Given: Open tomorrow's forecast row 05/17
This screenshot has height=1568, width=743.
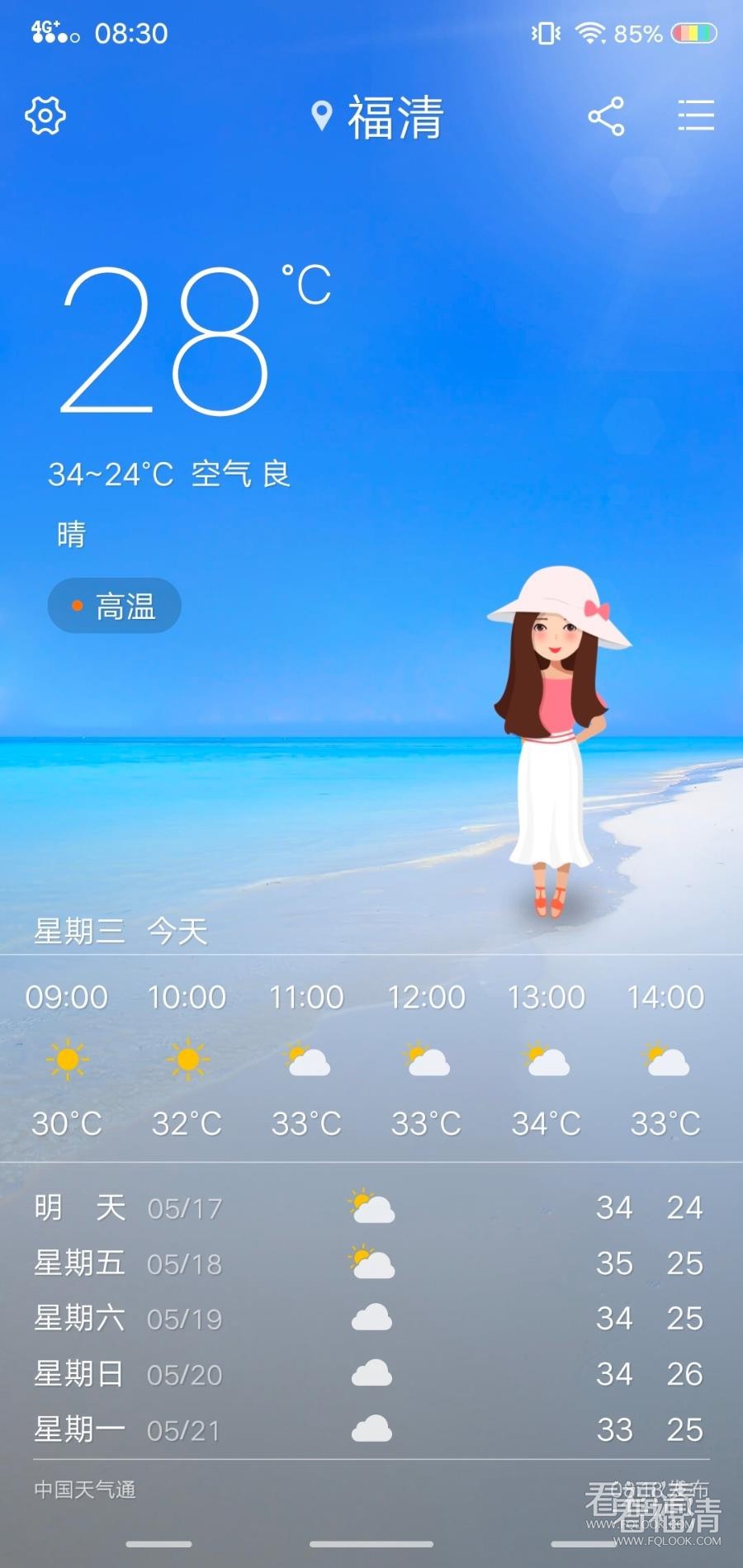Looking at the screenshot, I should click(370, 1208).
